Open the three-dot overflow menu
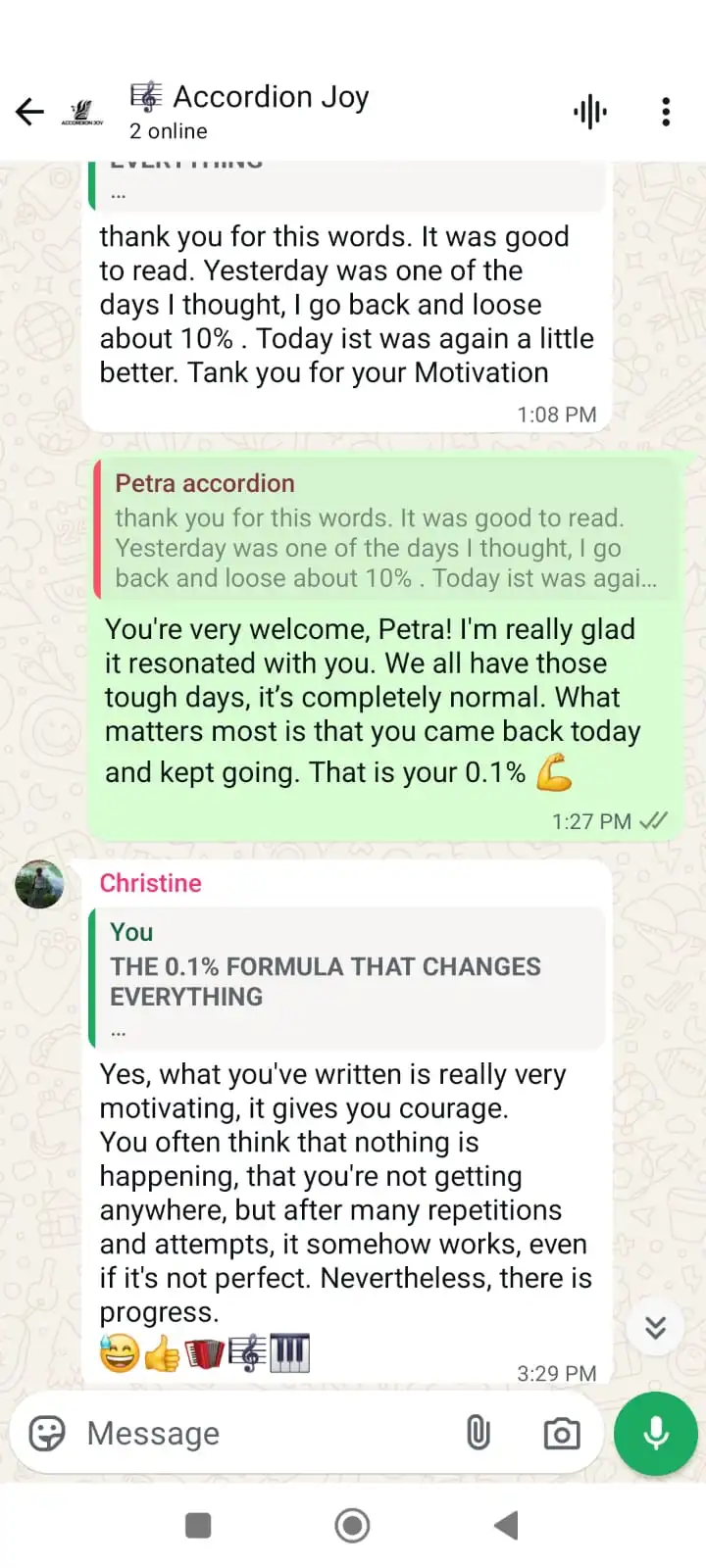 [x=666, y=112]
